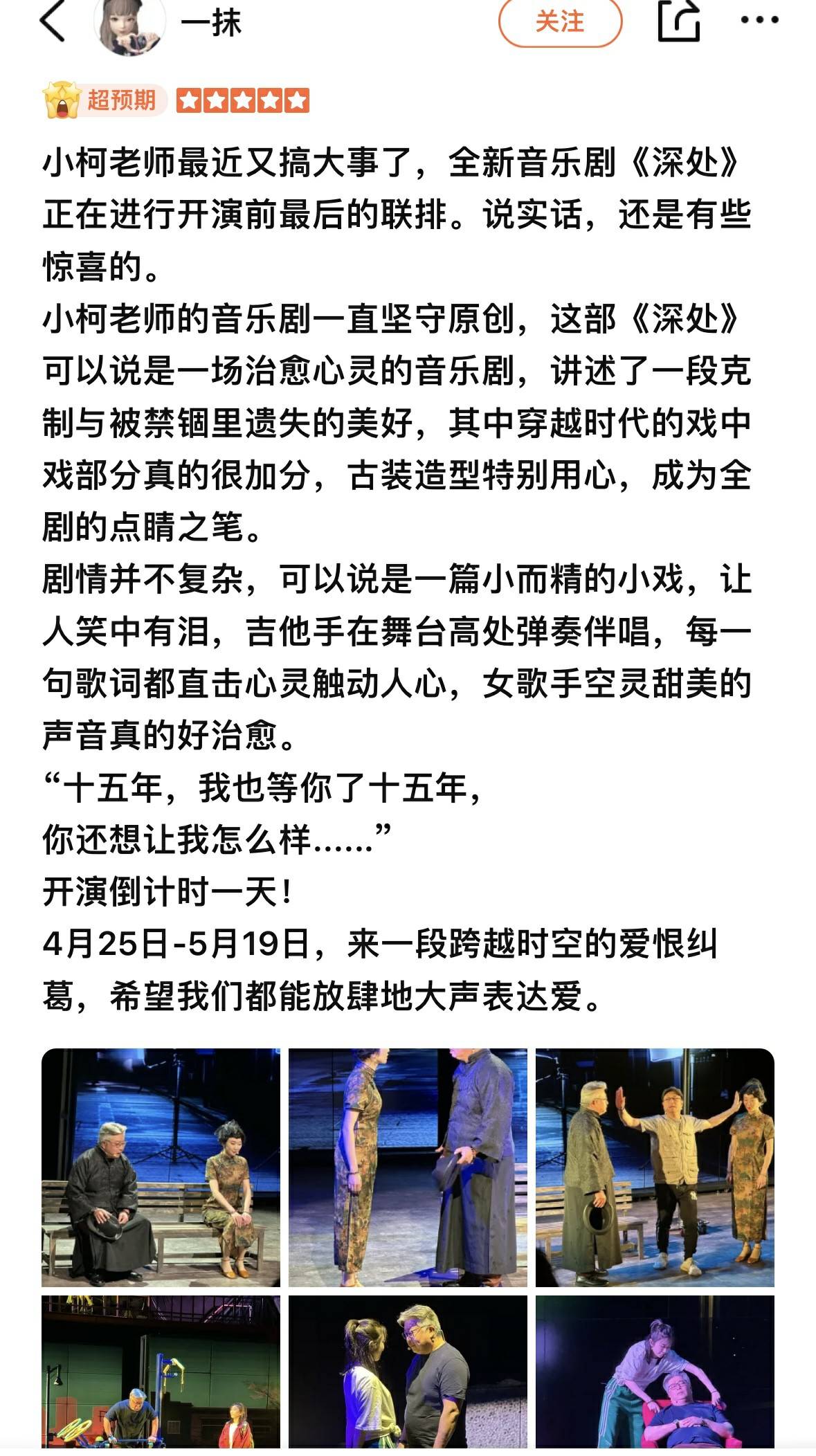The image size is (816, 1456).
Task: Open photo of two actors facing each other
Action: [408, 1167]
